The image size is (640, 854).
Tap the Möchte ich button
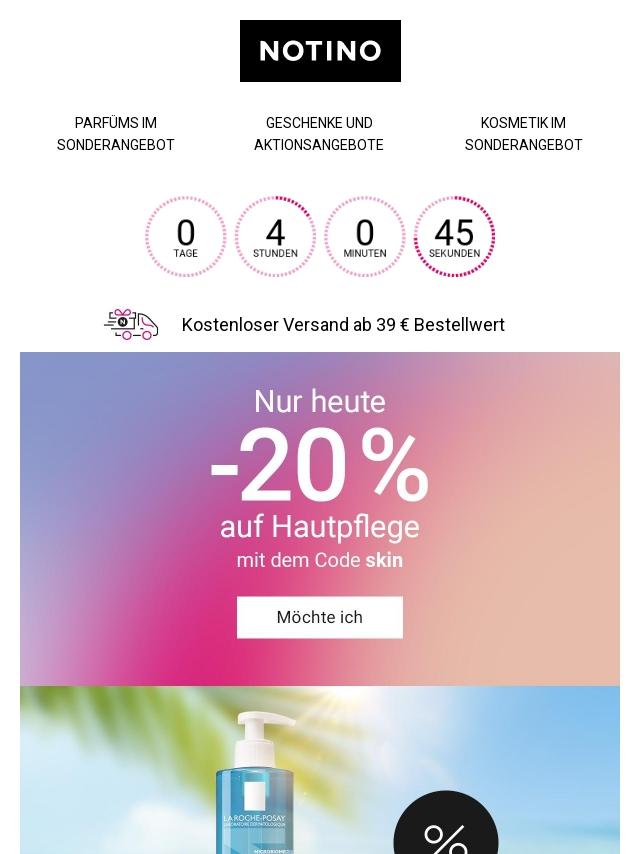pos(320,617)
